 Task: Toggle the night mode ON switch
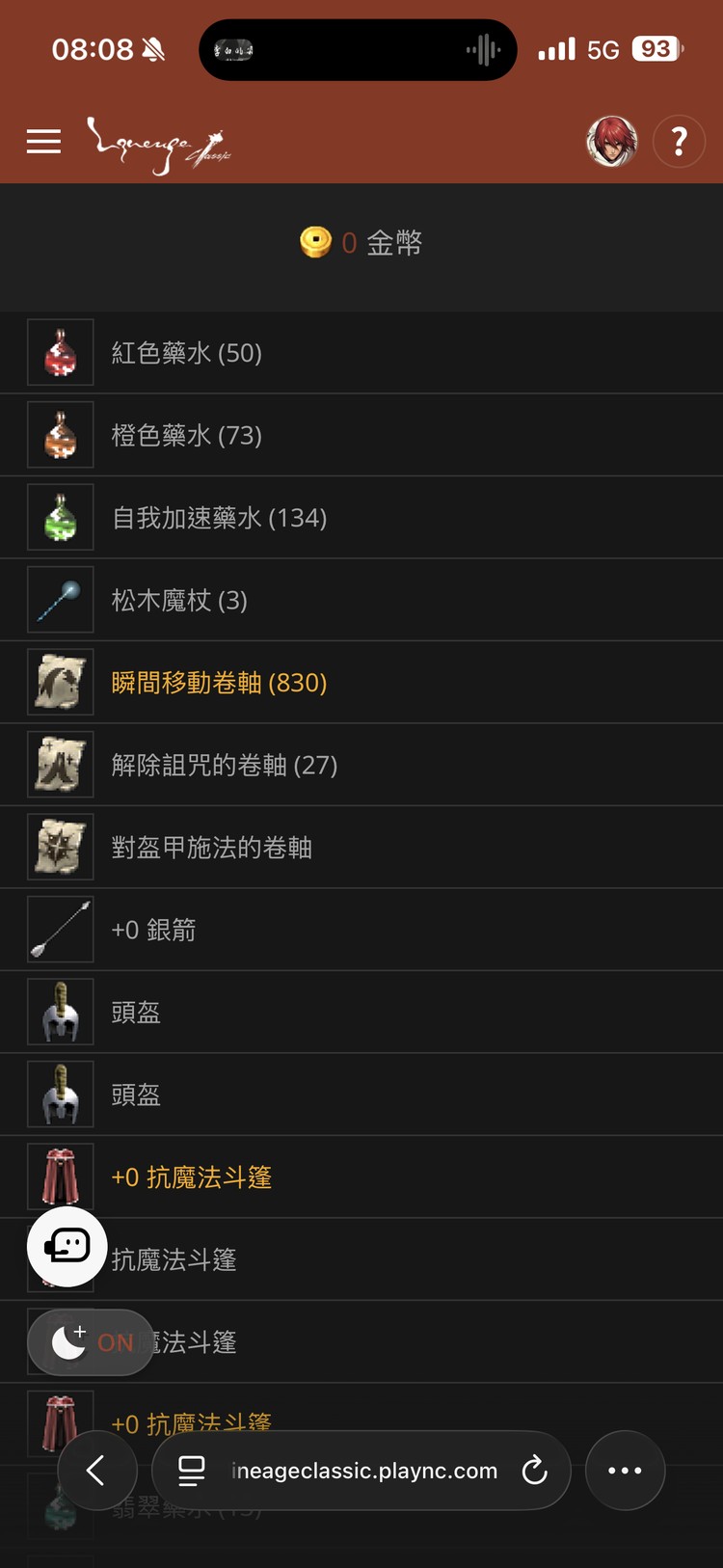point(90,1341)
